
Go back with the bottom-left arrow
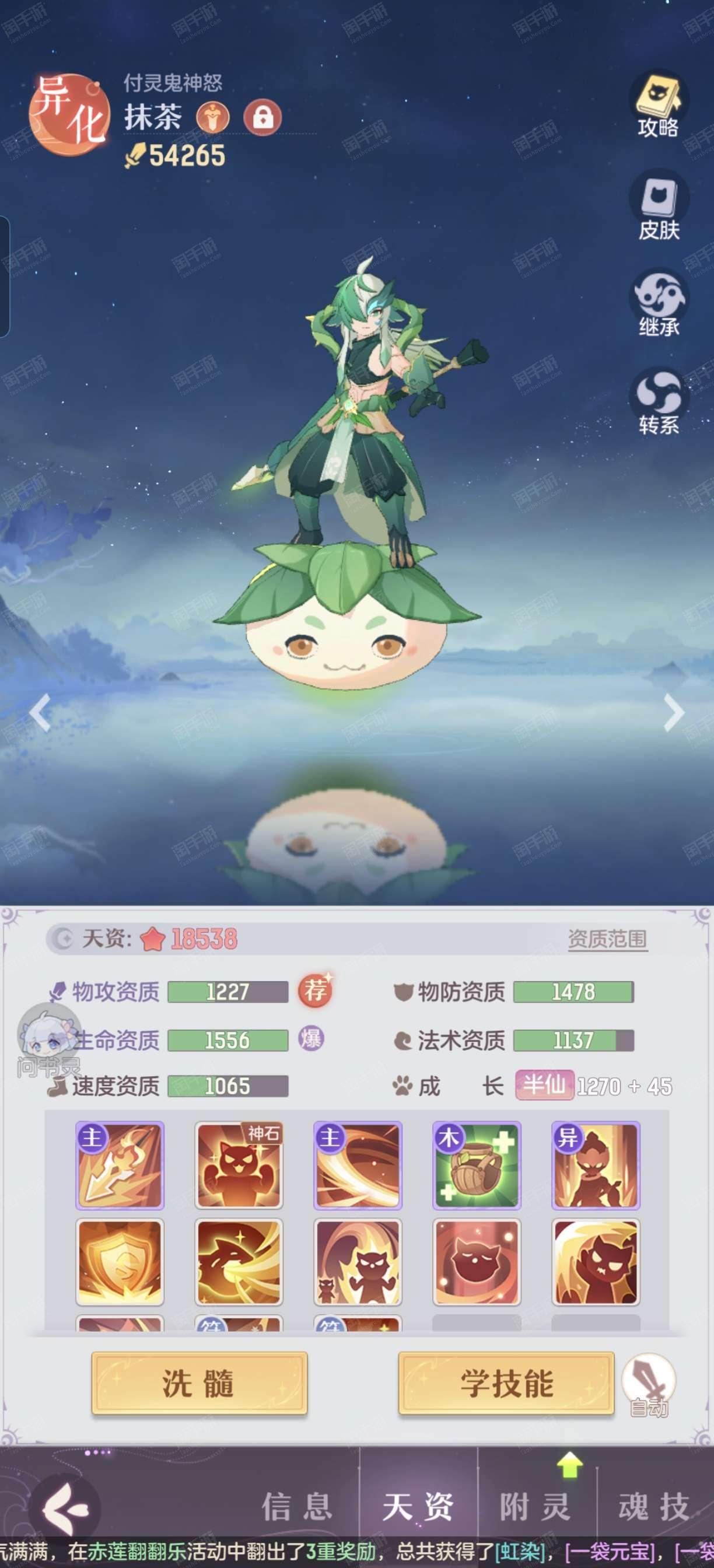[x=66, y=1508]
